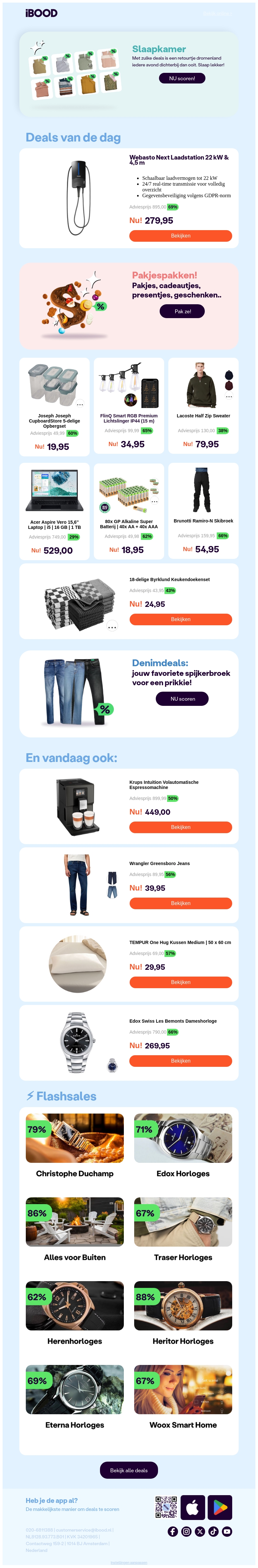The image size is (258, 1568).
Task: View the Krups Intuition espresso machine deal
Action: [x=180, y=827]
